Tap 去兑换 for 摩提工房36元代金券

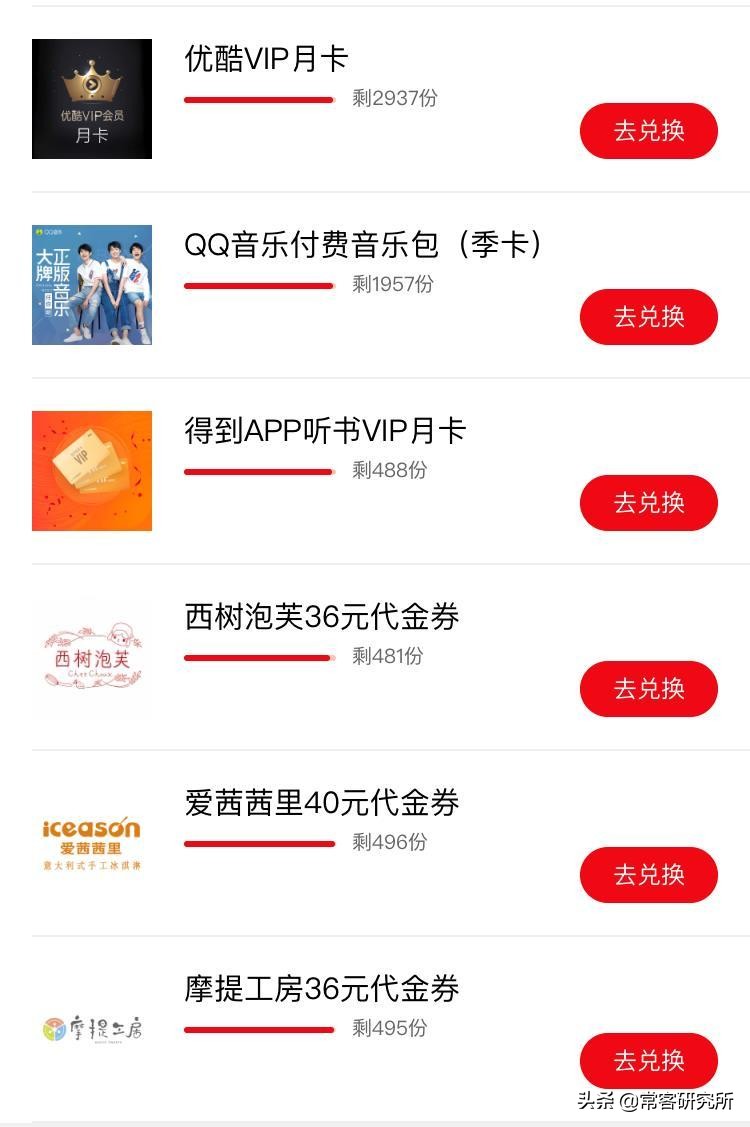click(x=648, y=1061)
